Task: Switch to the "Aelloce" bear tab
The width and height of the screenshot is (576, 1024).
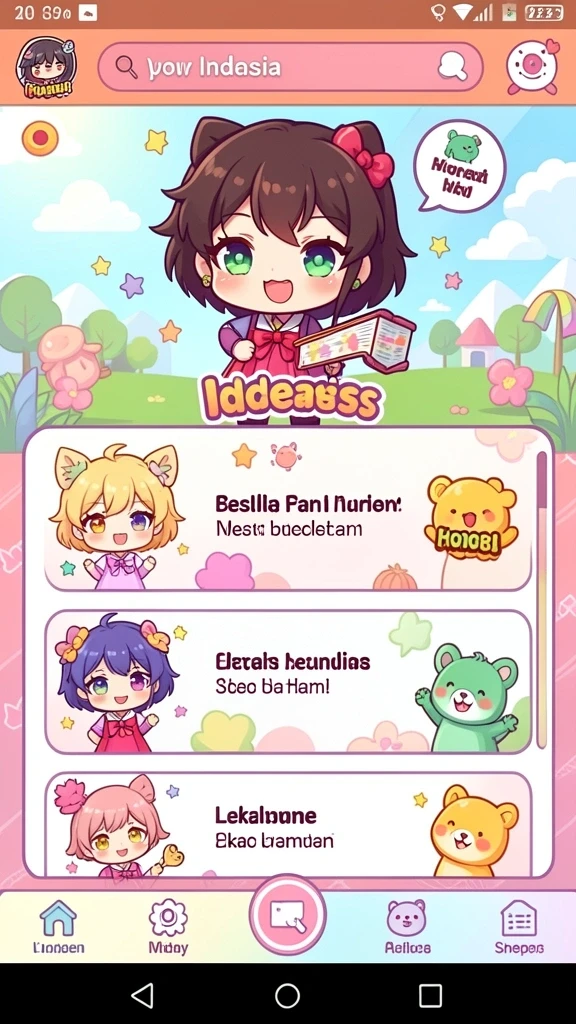Action: (407, 927)
